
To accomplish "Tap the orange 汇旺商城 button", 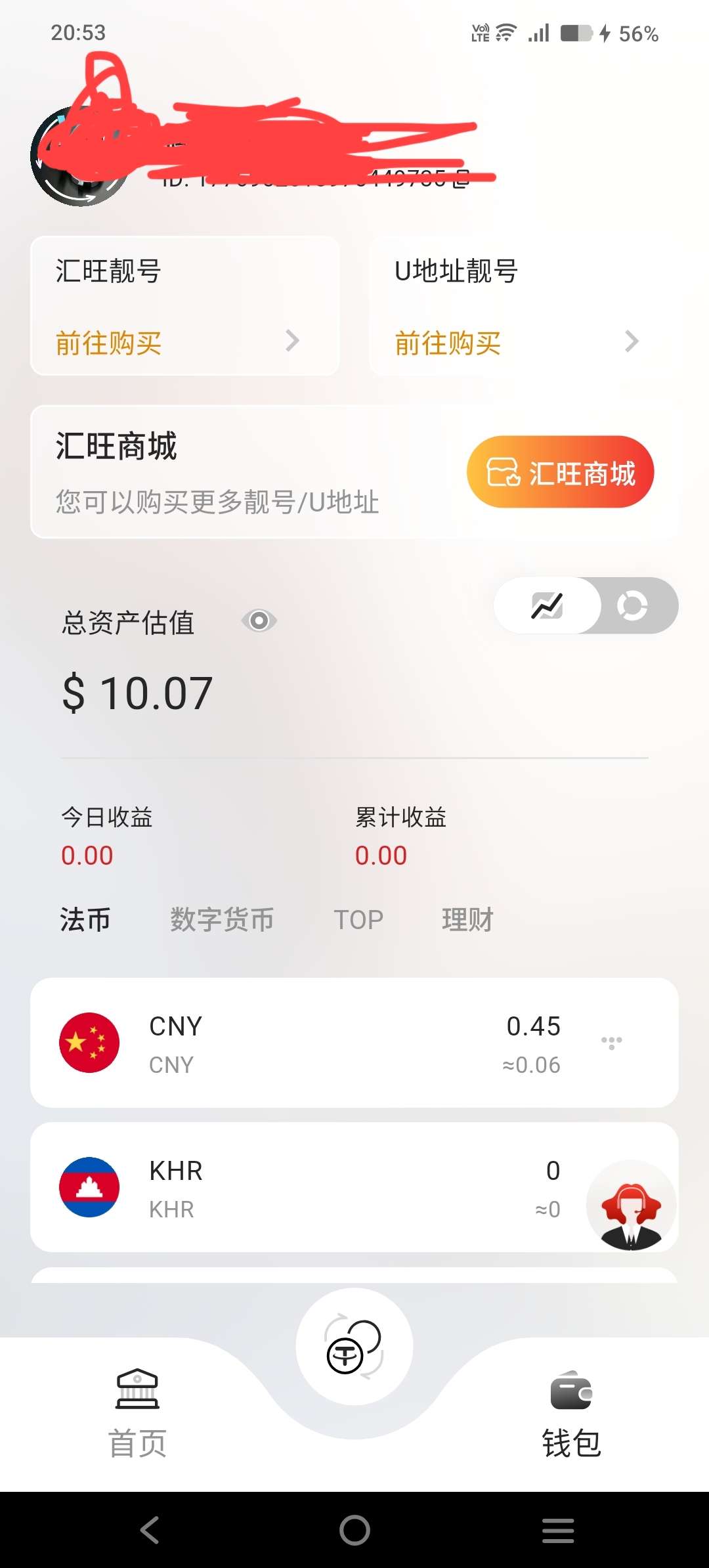I will click(x=560, y=472).
